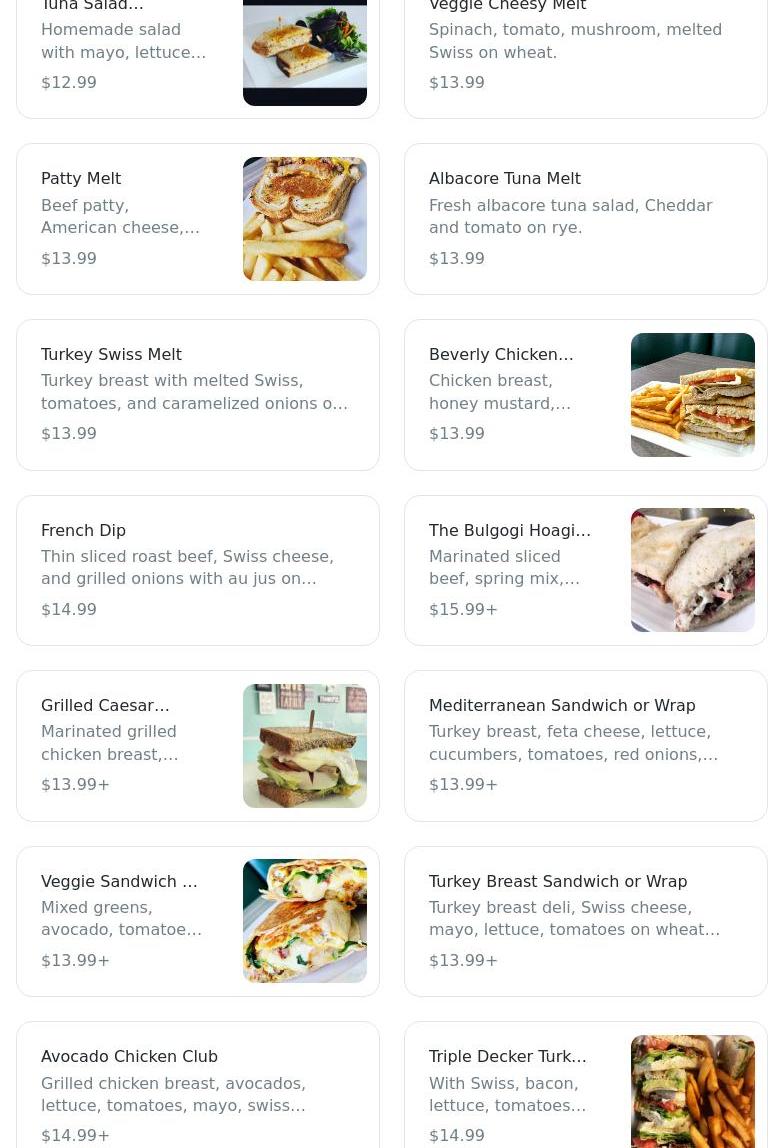This screenshot has width=784, height=1148.
Task: Choose the Mediterranean Sandwich or Wrap
Action: tap(585, 746)
